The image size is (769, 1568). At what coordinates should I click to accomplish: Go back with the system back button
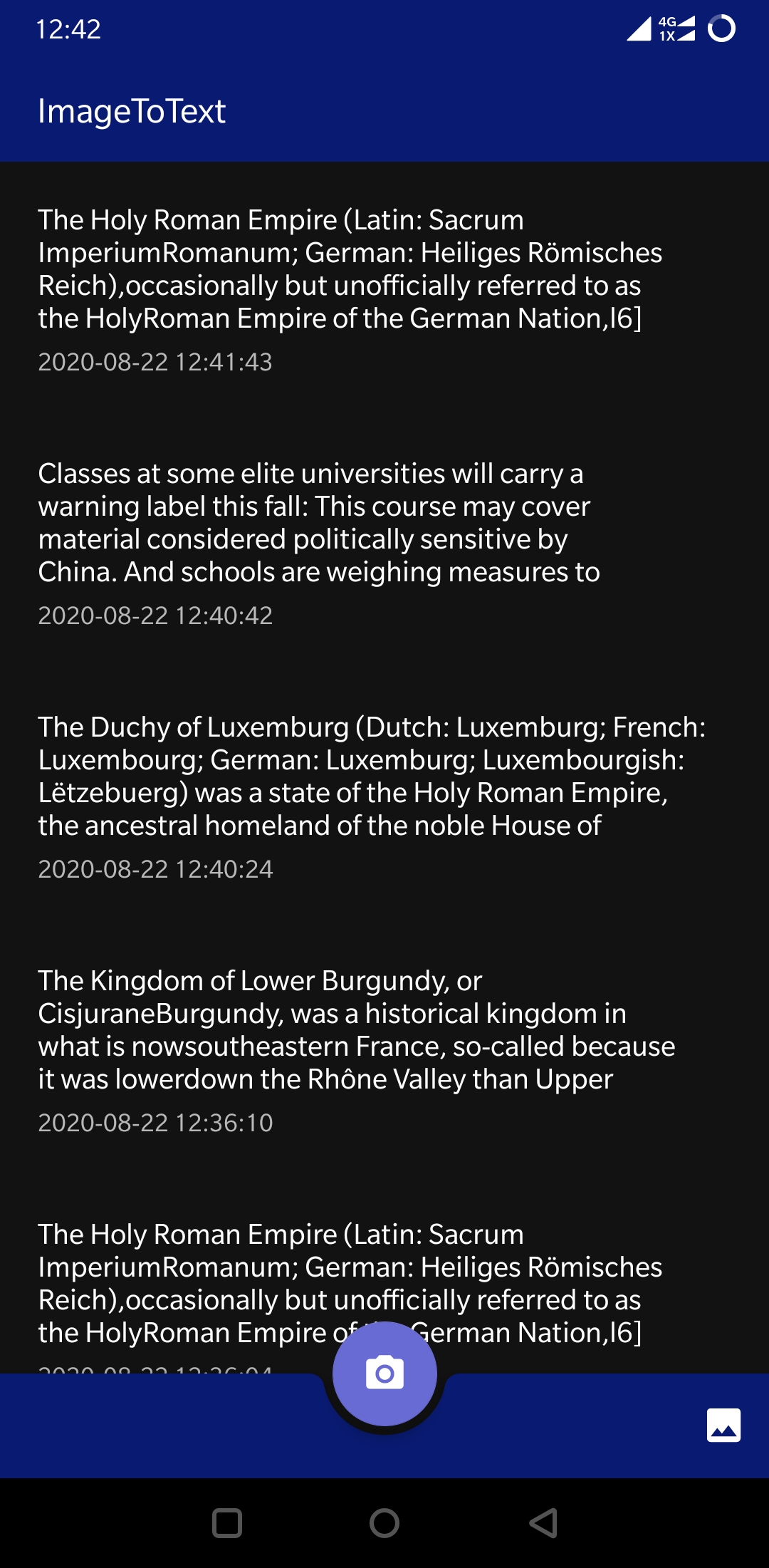click(x=543, y=1523)
